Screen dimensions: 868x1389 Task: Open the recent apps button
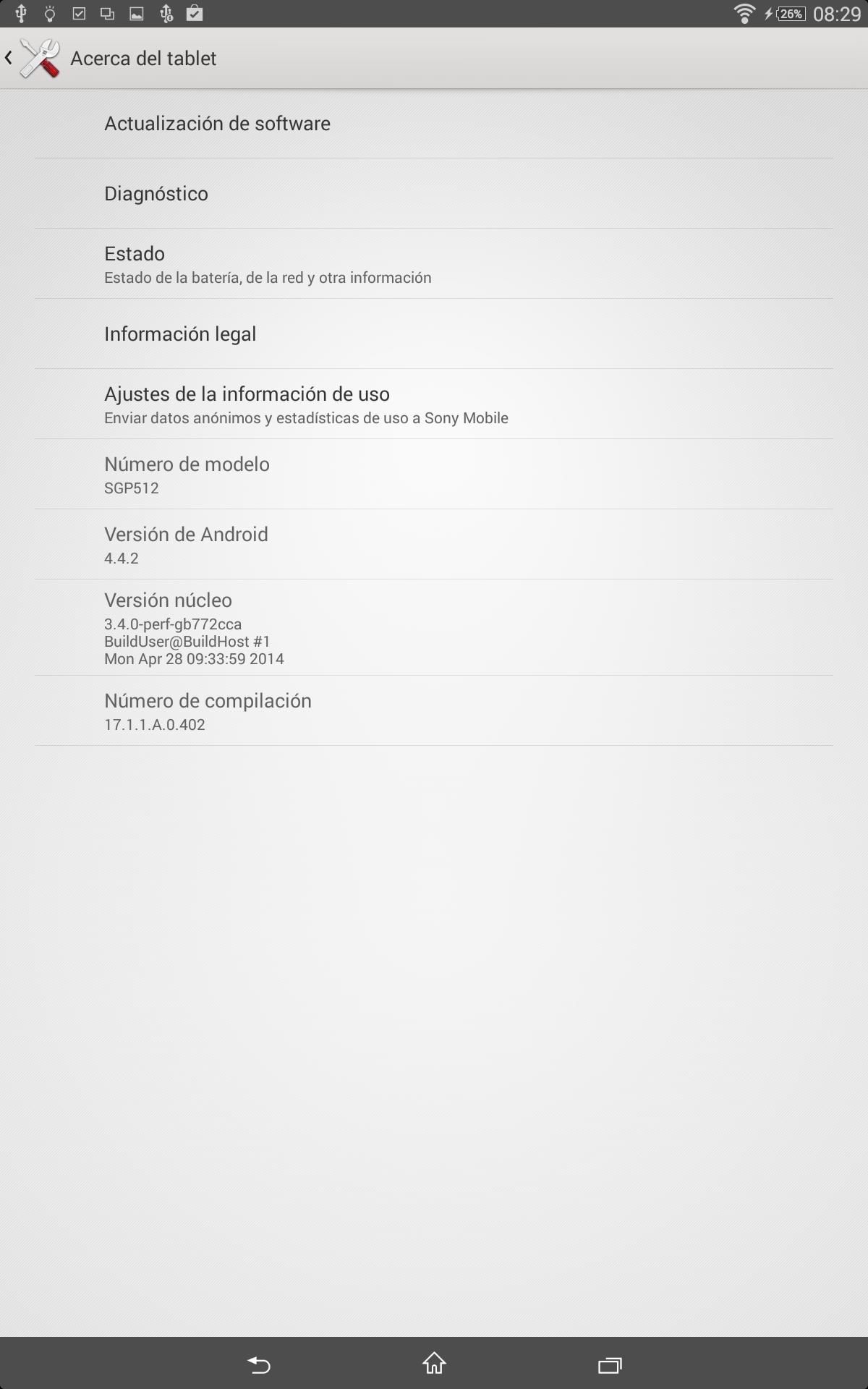610,1364
